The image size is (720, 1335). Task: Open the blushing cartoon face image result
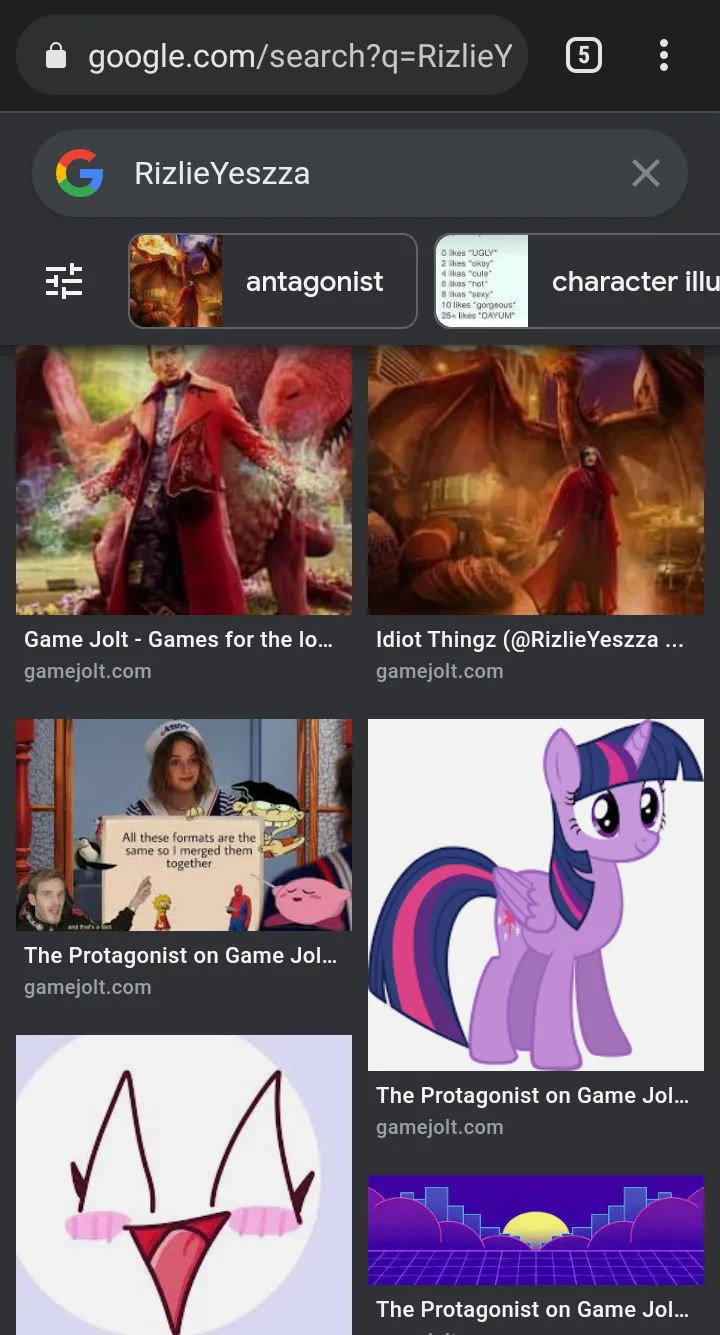[x=184, y=1185]
